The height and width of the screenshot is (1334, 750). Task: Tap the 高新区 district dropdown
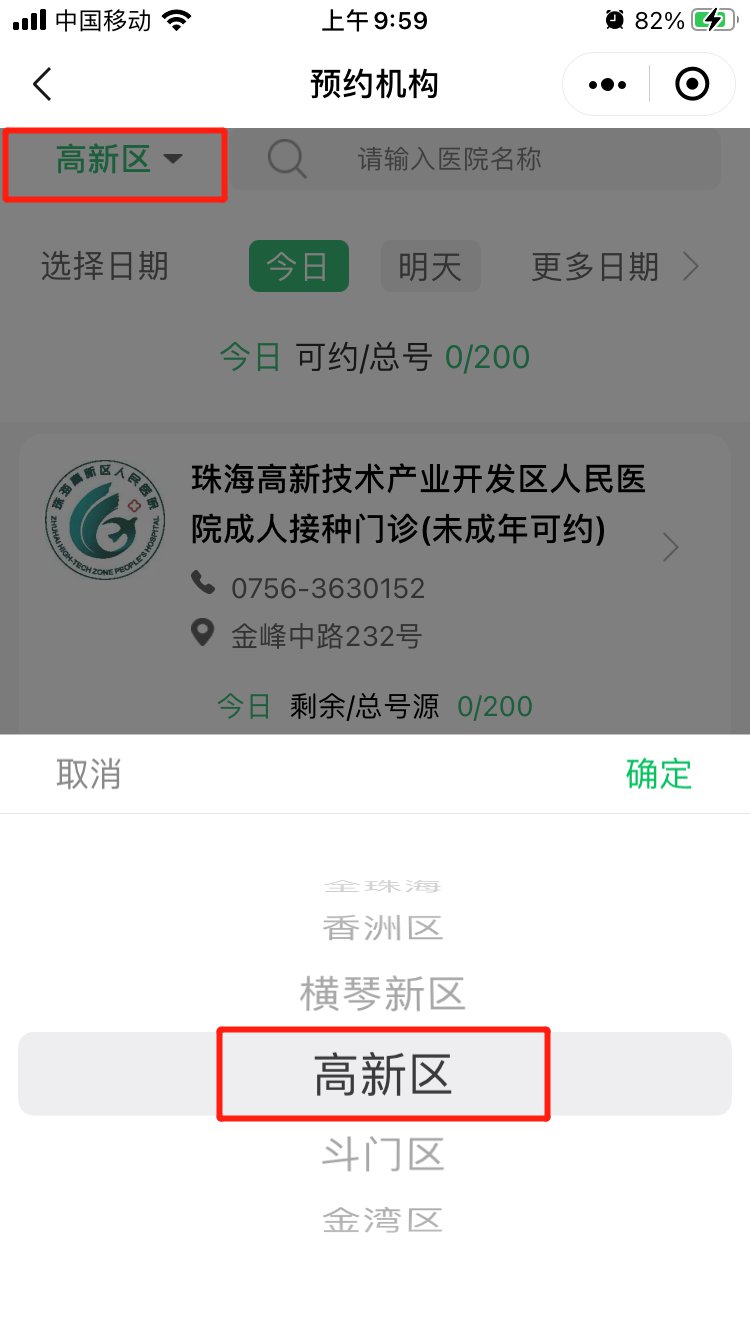pos(118,160)
